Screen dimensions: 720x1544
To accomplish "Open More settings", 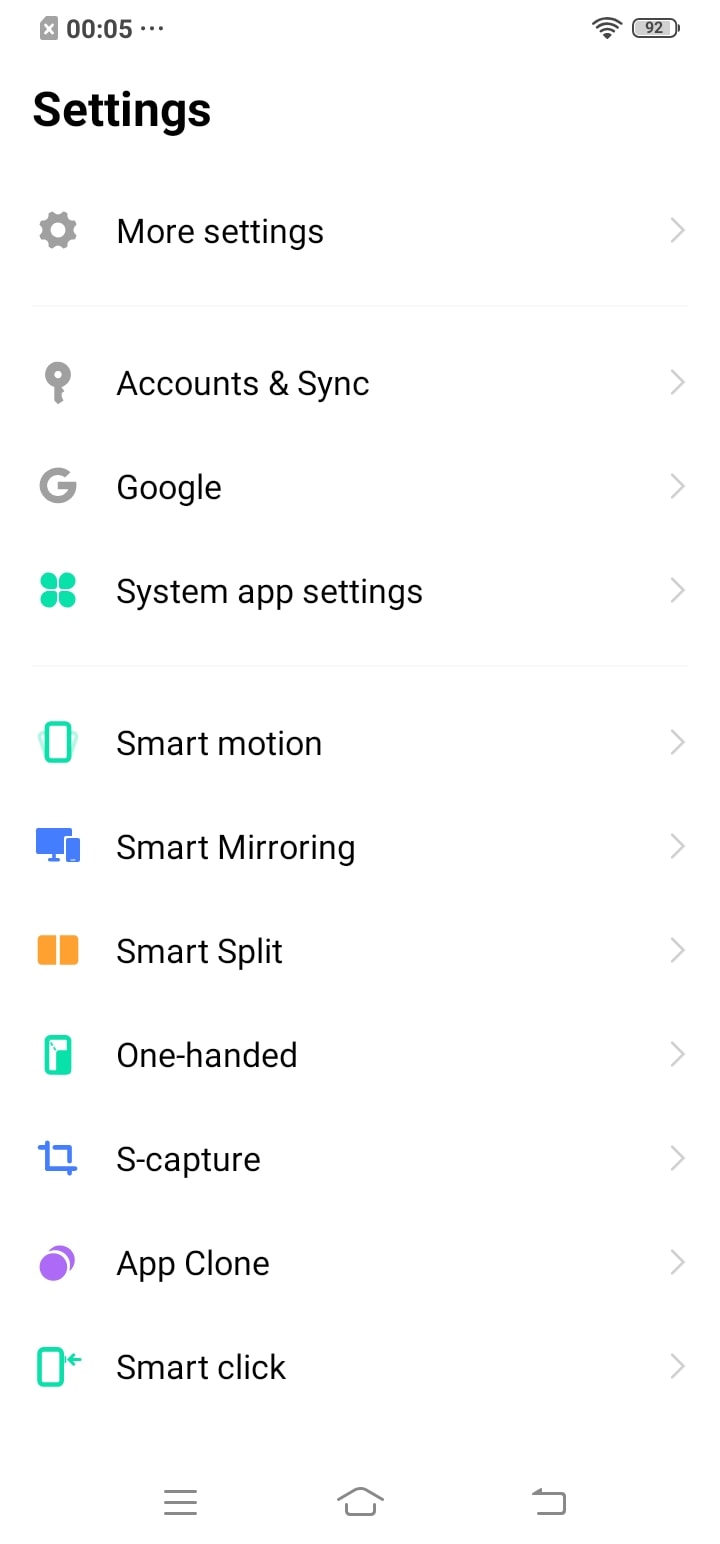I will 360,231.
